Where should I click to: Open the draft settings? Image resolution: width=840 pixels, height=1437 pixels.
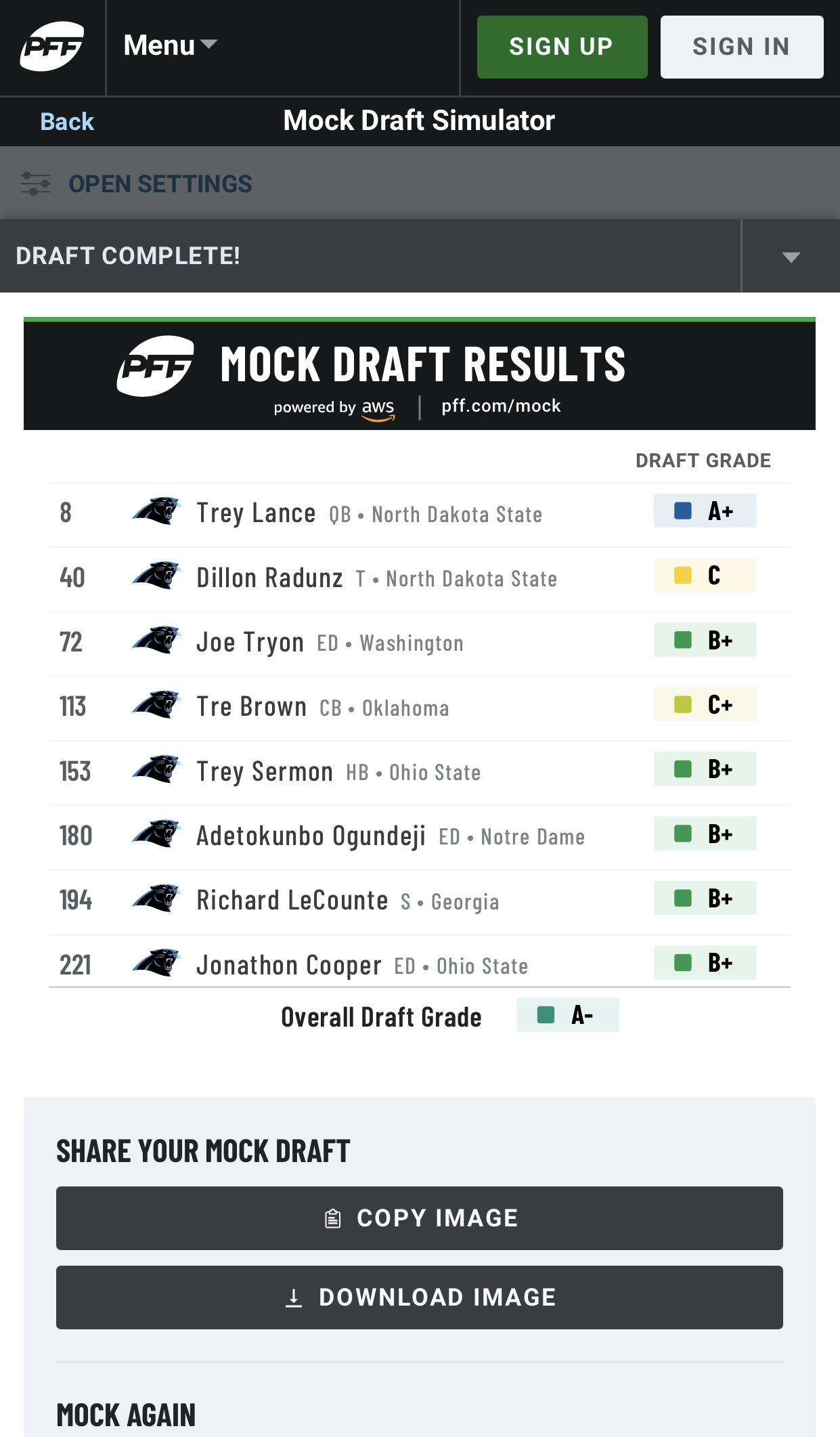(136, 184)
